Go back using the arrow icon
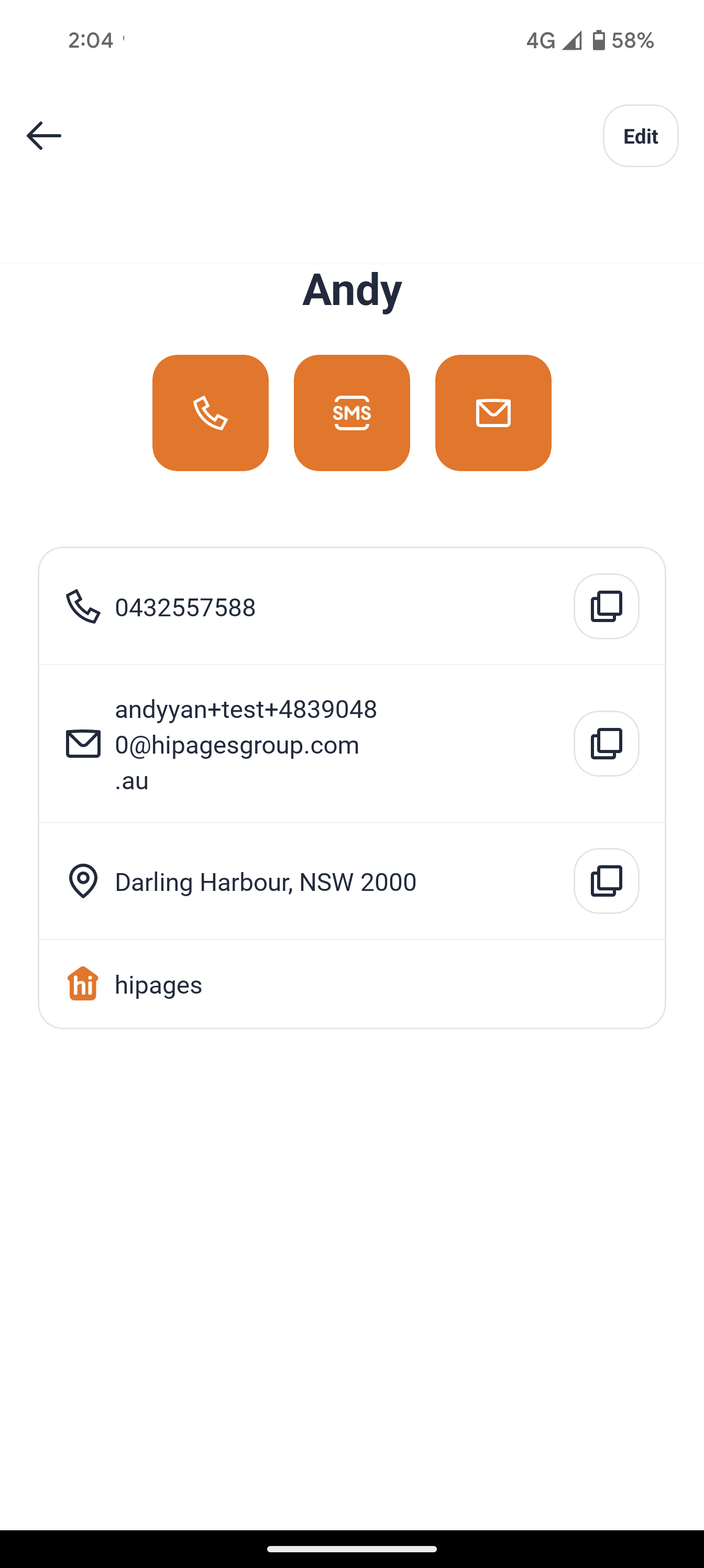704x1568 pixels. (x=44, y=135)
